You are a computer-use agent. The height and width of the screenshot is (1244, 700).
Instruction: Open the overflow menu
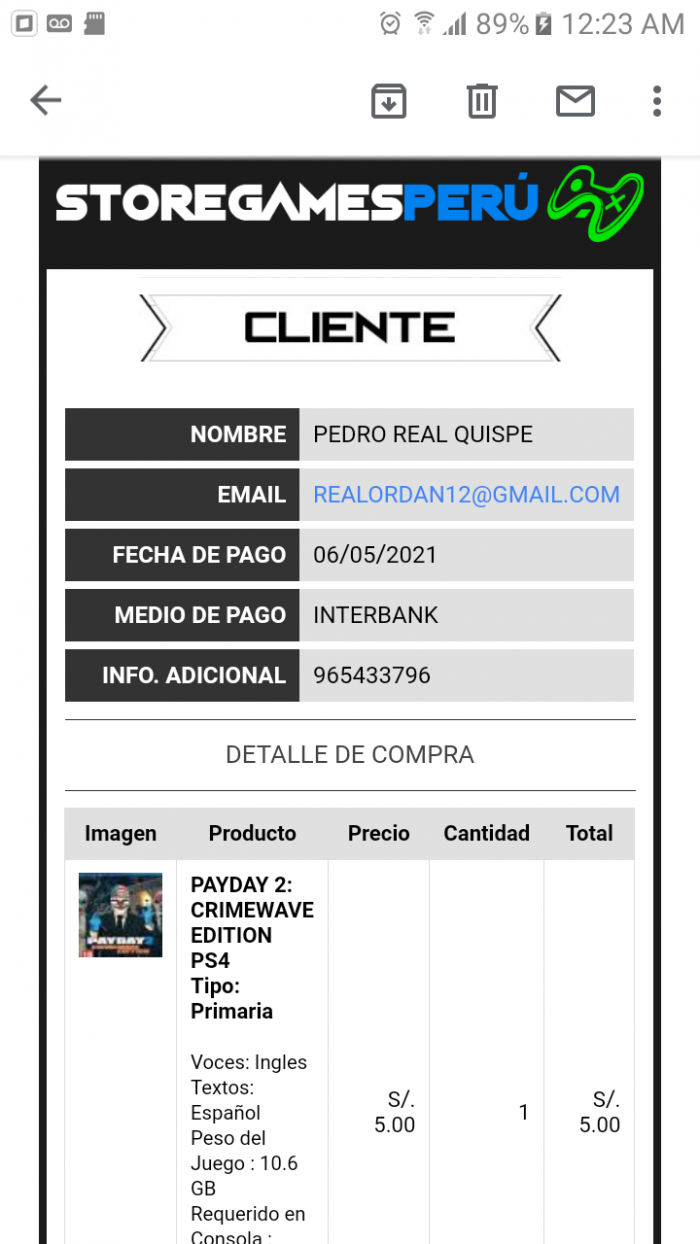(x=657, y=101)
